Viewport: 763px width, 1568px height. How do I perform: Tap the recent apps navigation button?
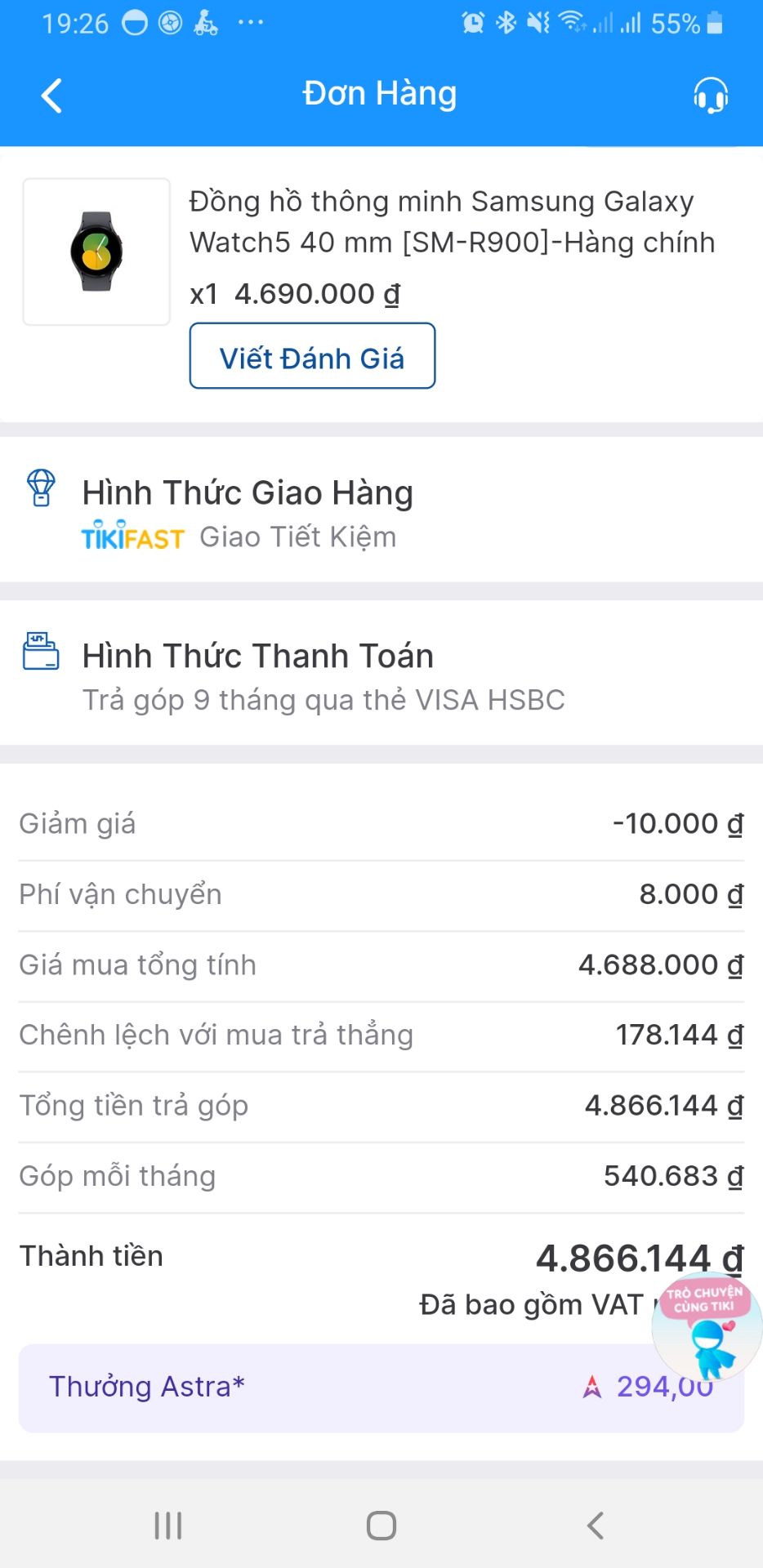tap(167, 1524)
